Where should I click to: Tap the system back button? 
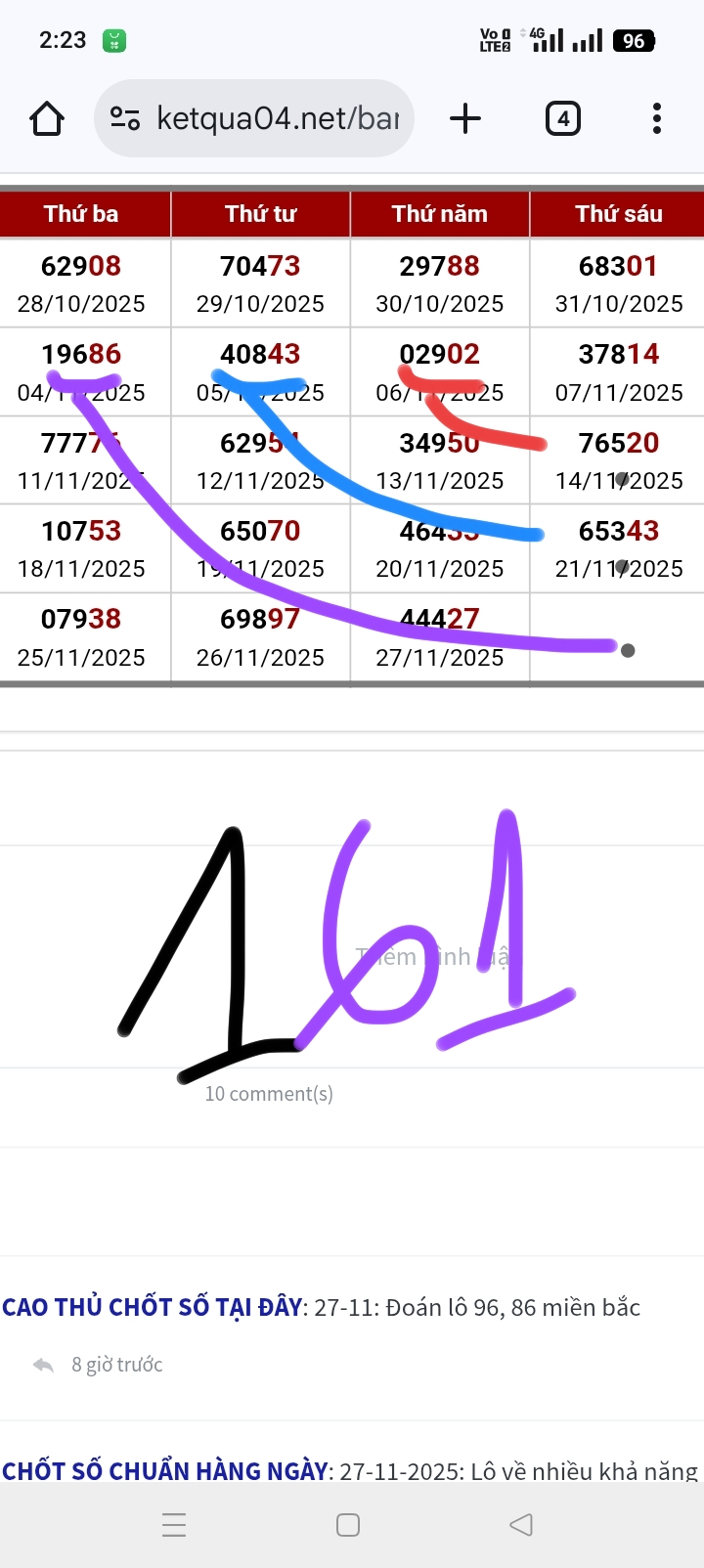click(x=521, y=1525)
